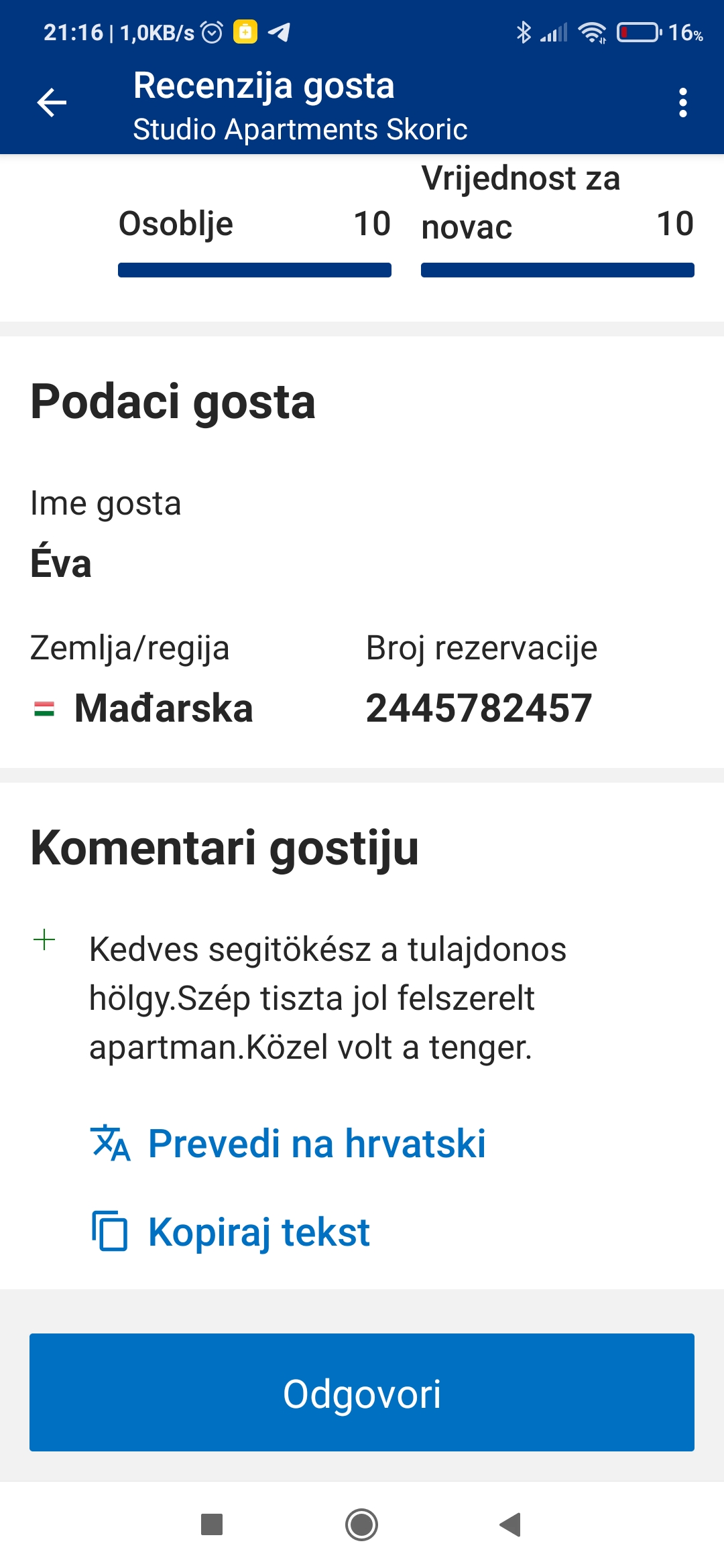Open the three-dot overflow menu

(x=682, y=103)
